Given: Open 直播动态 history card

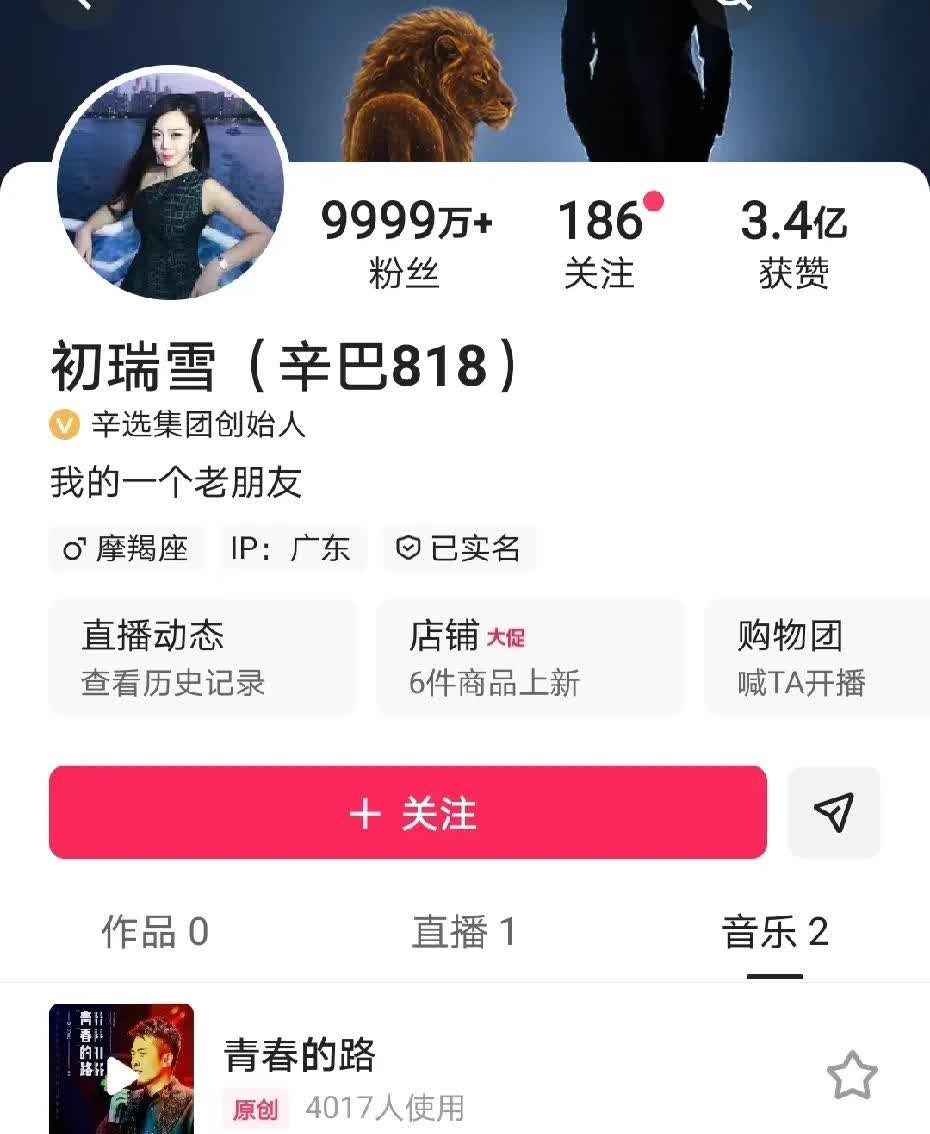Looking at the screenshot, I should click(x=202, y=657).
